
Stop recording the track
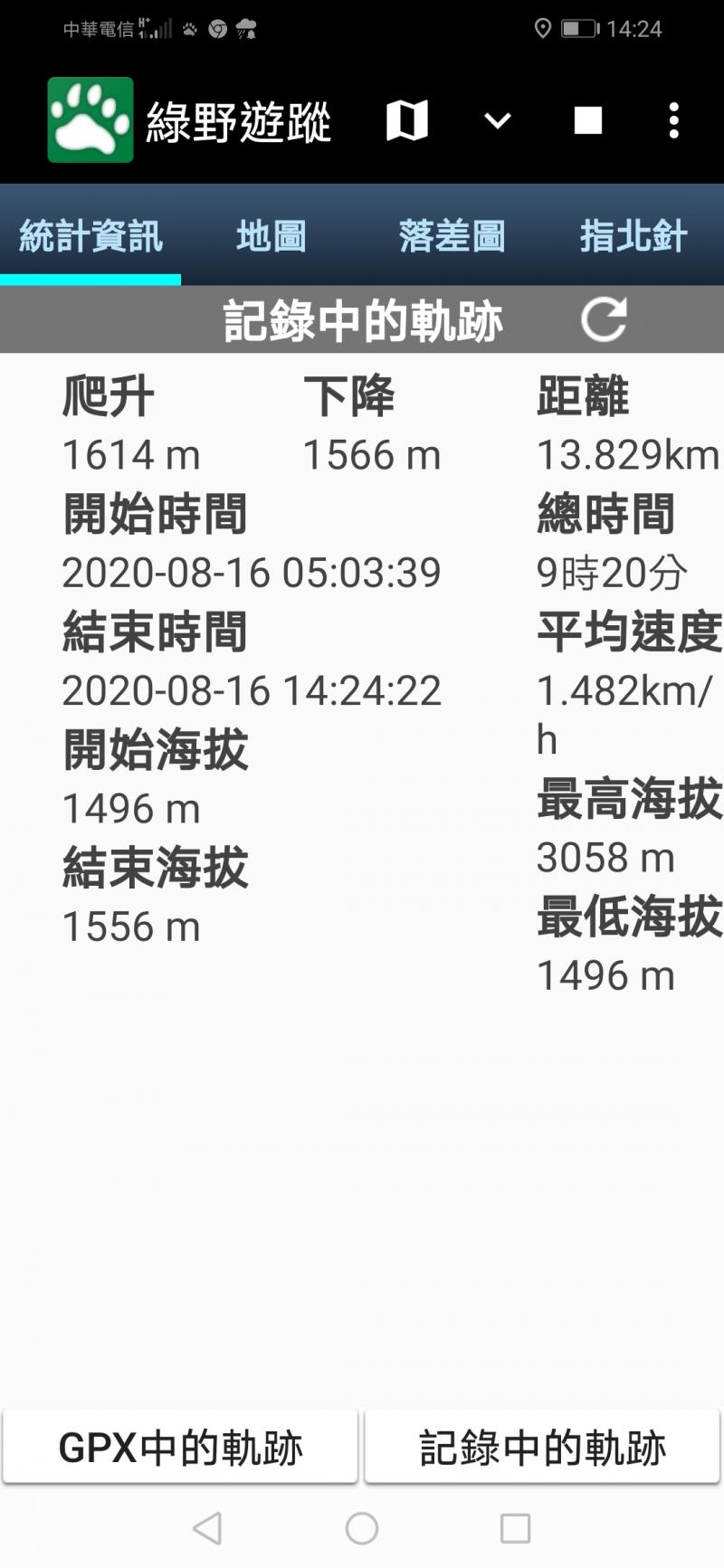[x=587, y=120]
